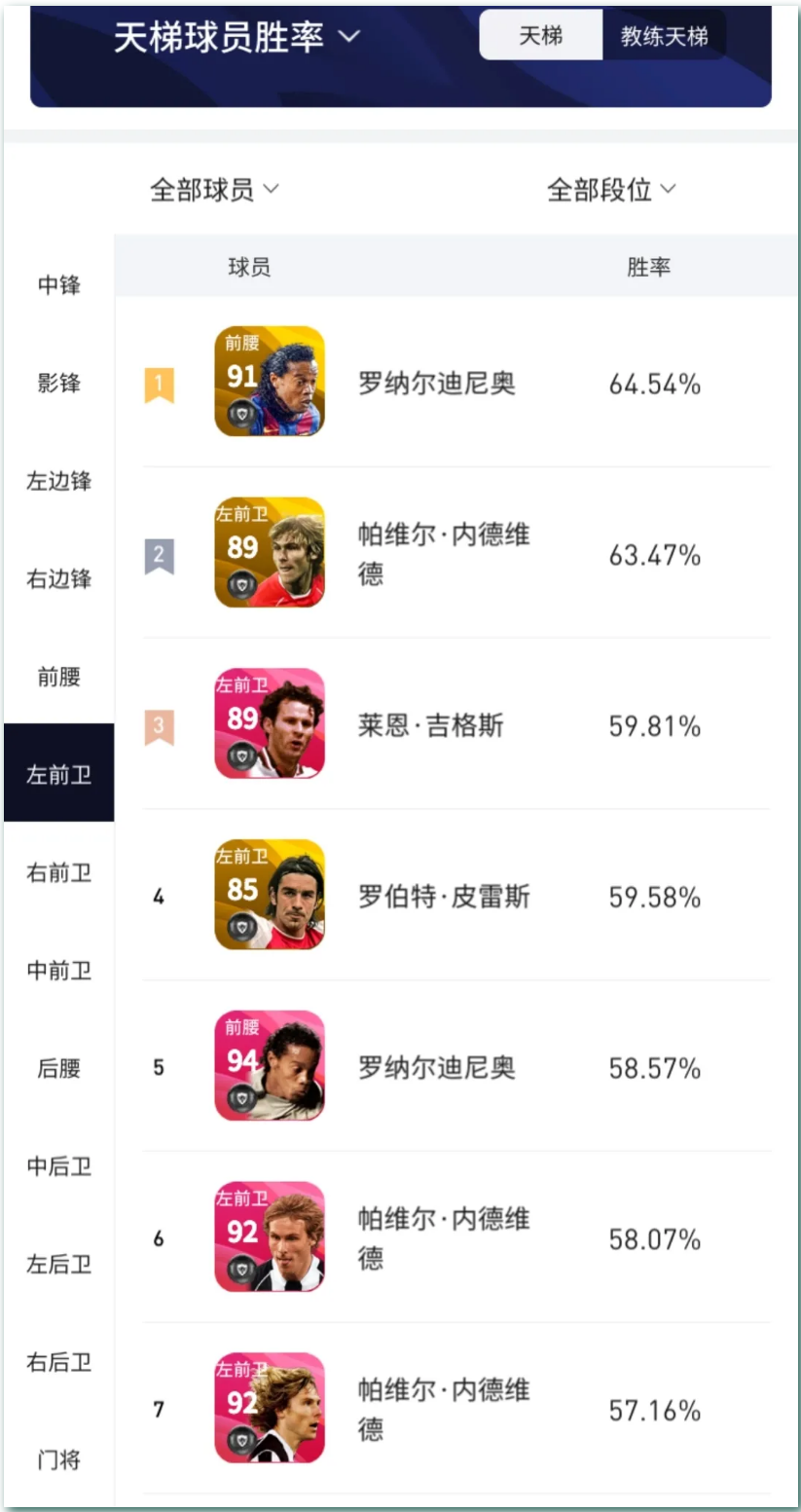Select the 影锋 position

click(59, 384)
